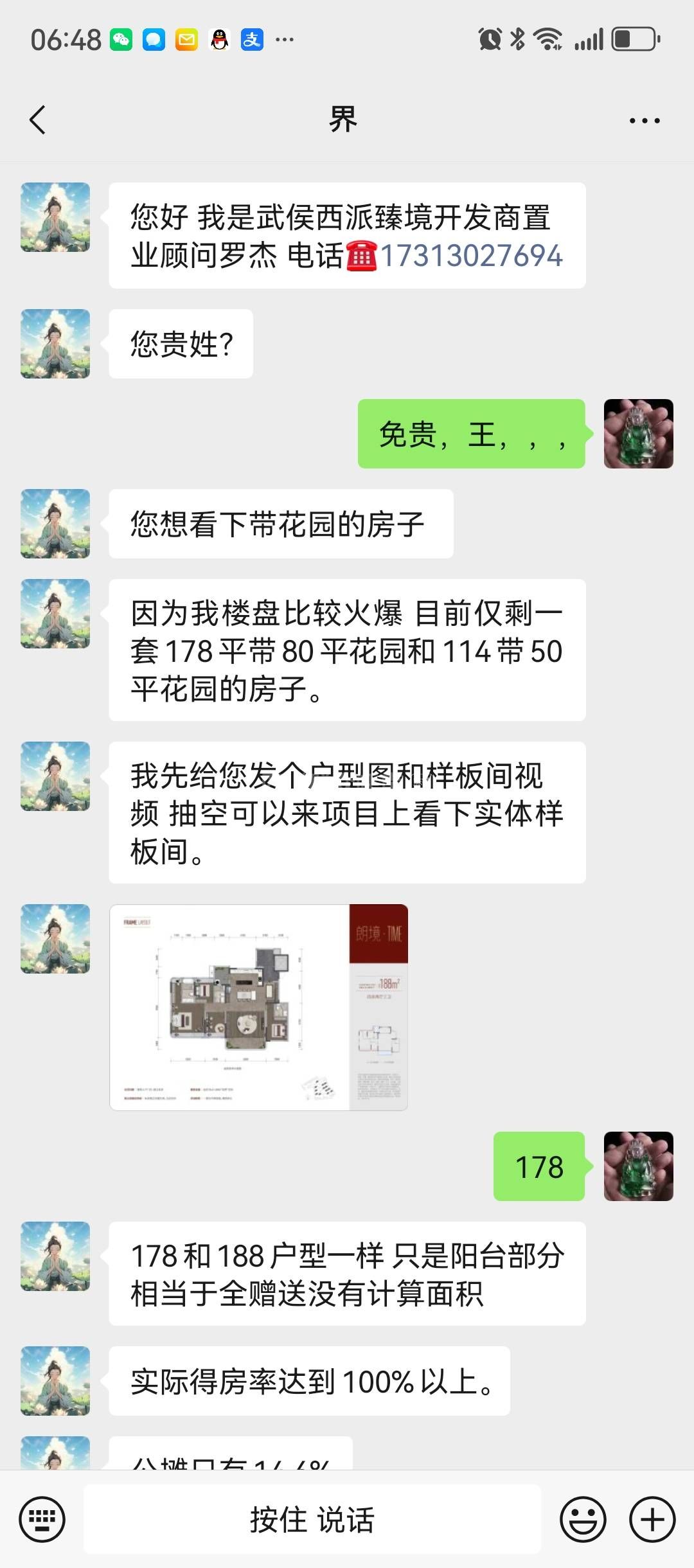Open chat info via three-dot menu
The width and height of the screenshot is (694, 1568).
[x=644, y=120]
